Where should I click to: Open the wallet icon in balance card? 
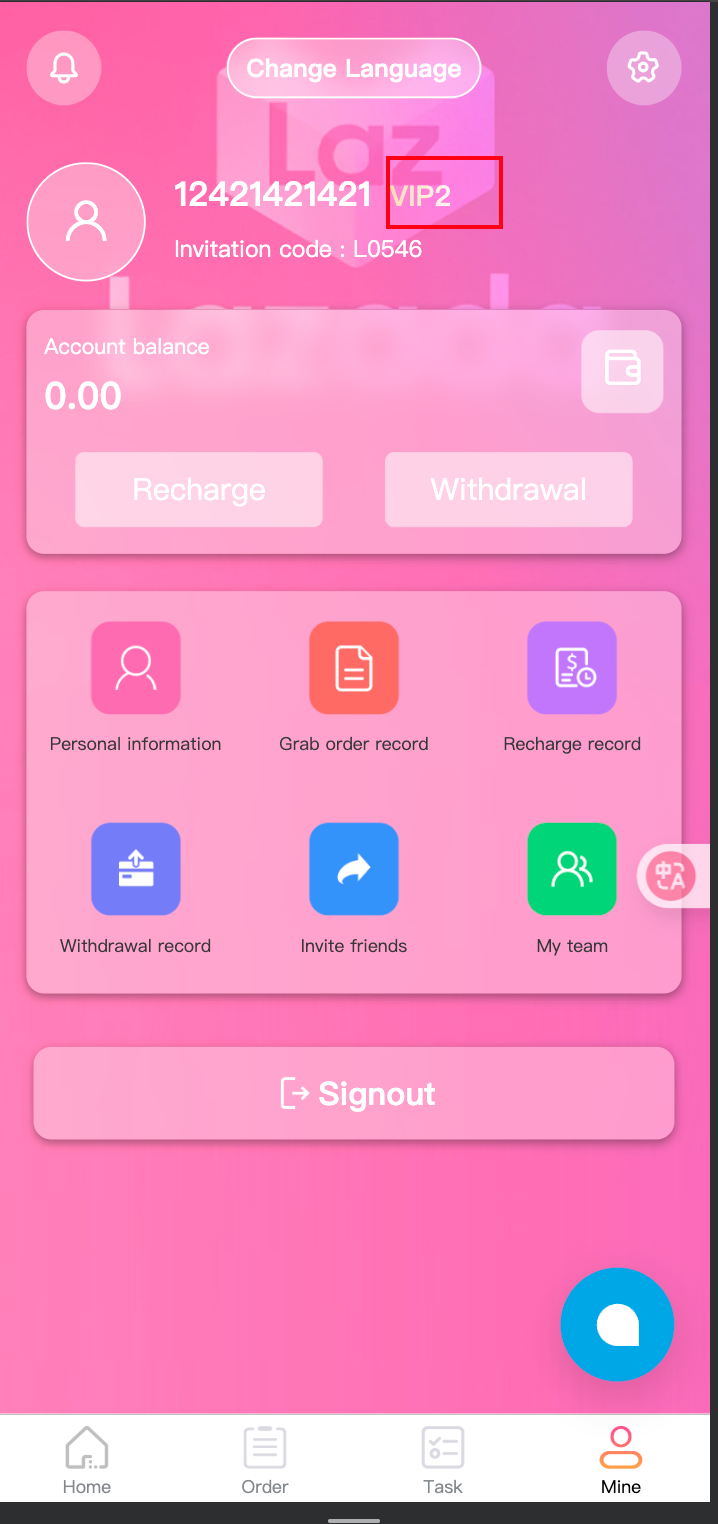pos(622,371)
